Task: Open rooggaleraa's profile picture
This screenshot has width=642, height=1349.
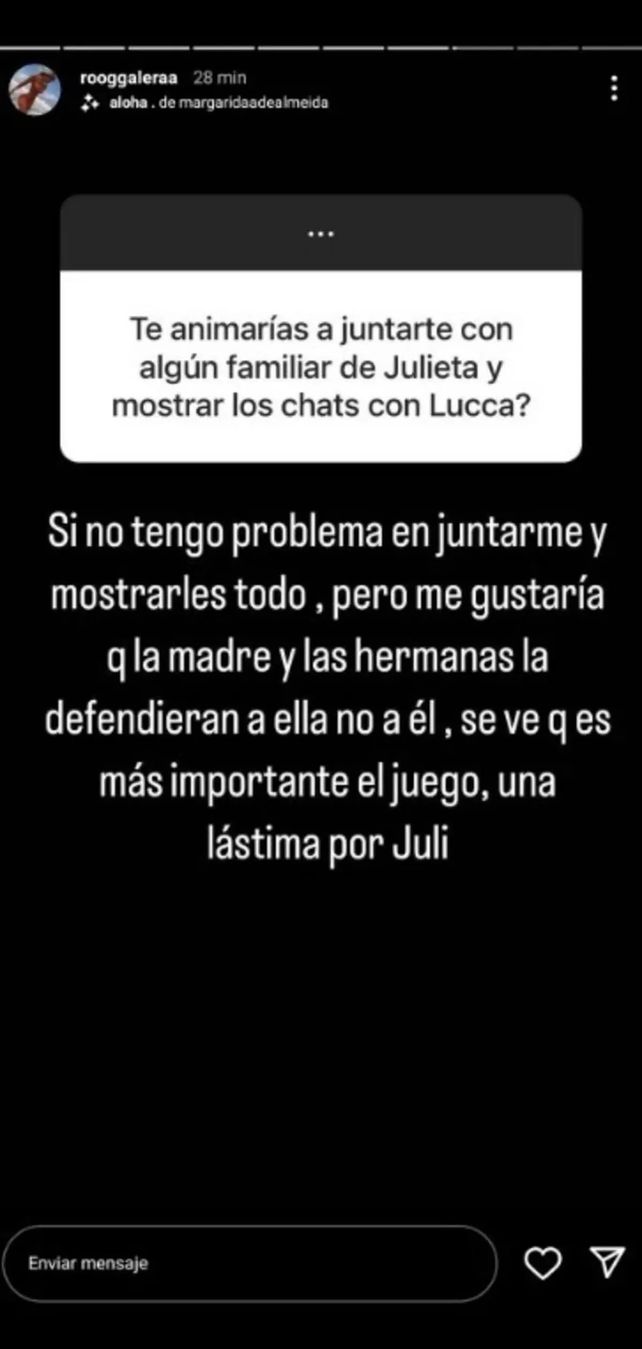Action: (35, 89)
